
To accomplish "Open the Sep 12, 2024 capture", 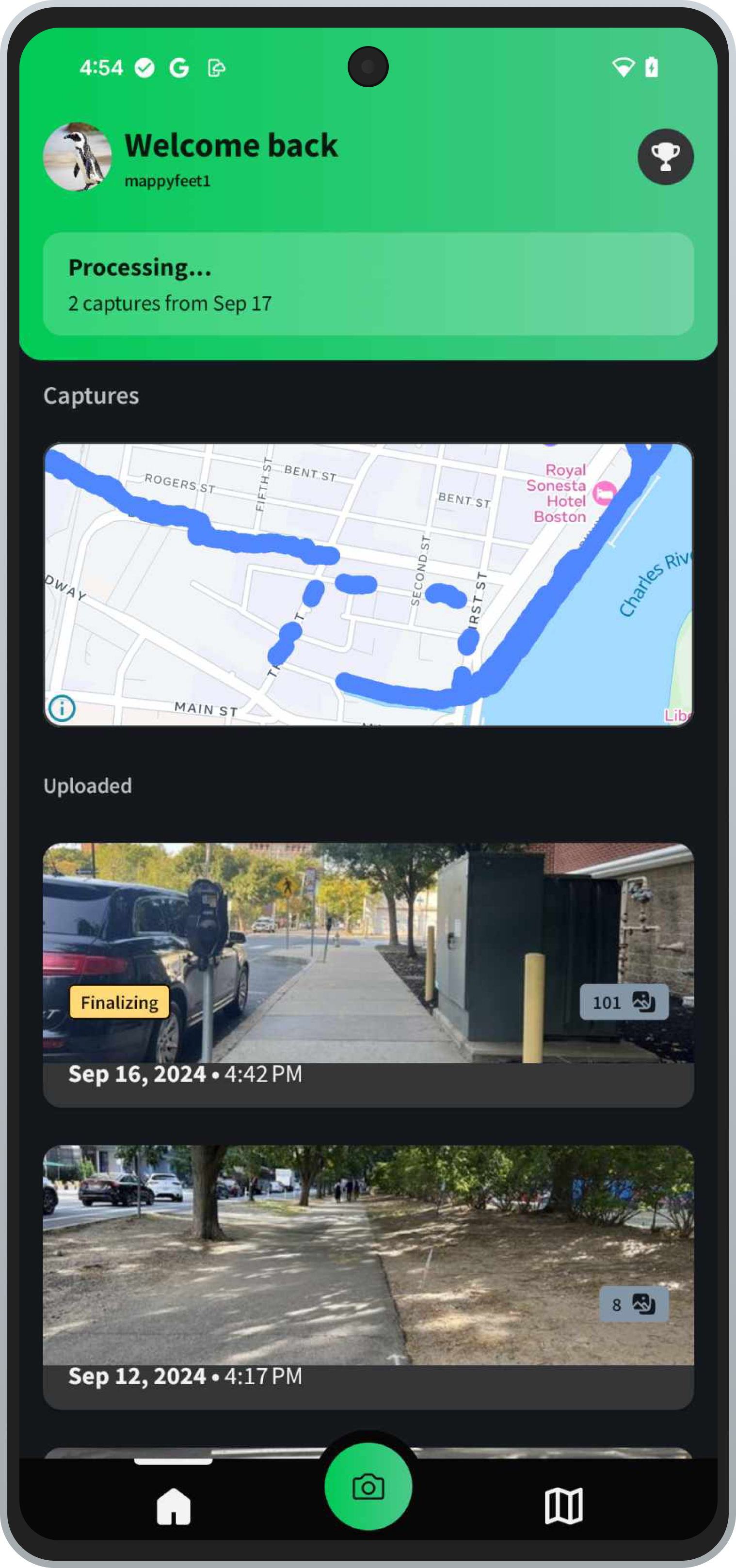I will point(368,1277).
